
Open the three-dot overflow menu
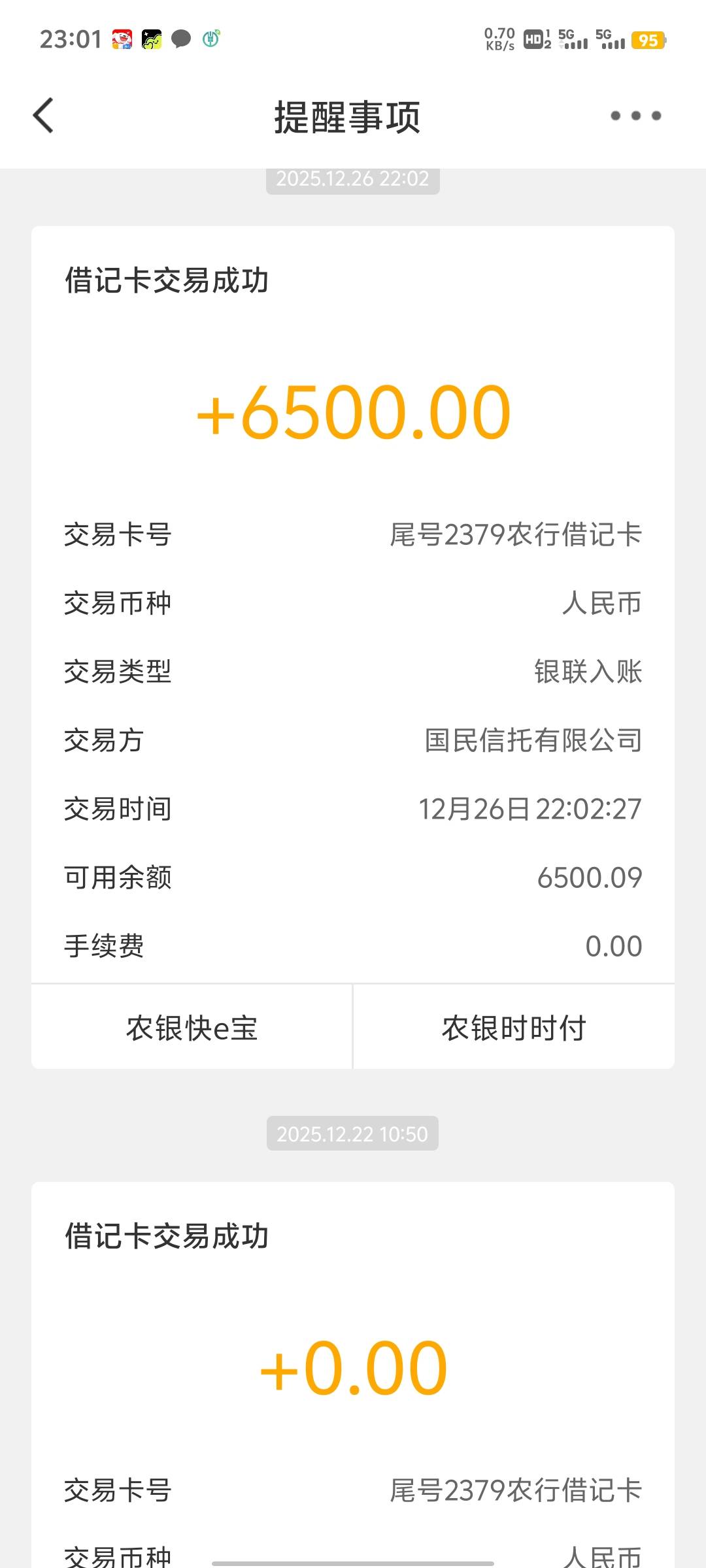point(635,116)
